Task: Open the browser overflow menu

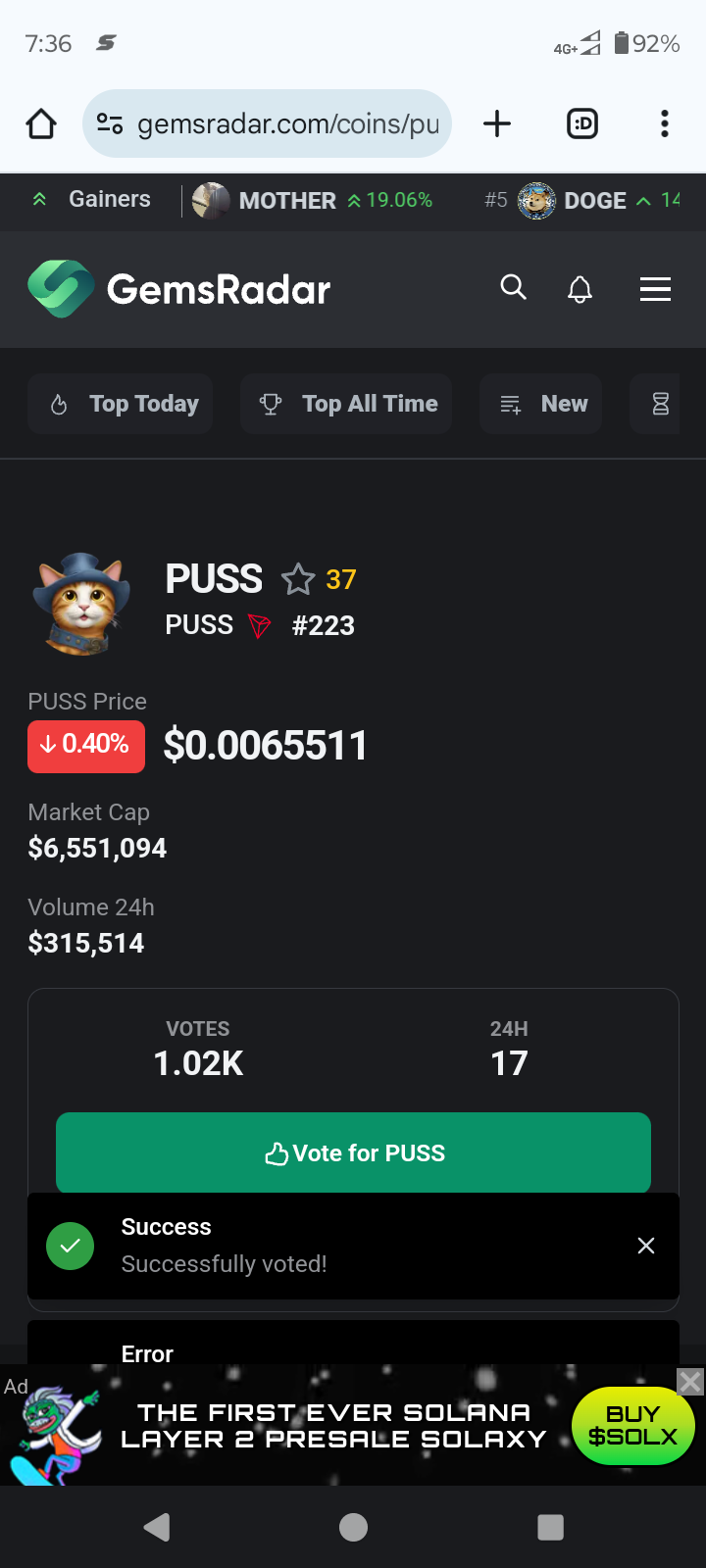Action: [665, 123]
